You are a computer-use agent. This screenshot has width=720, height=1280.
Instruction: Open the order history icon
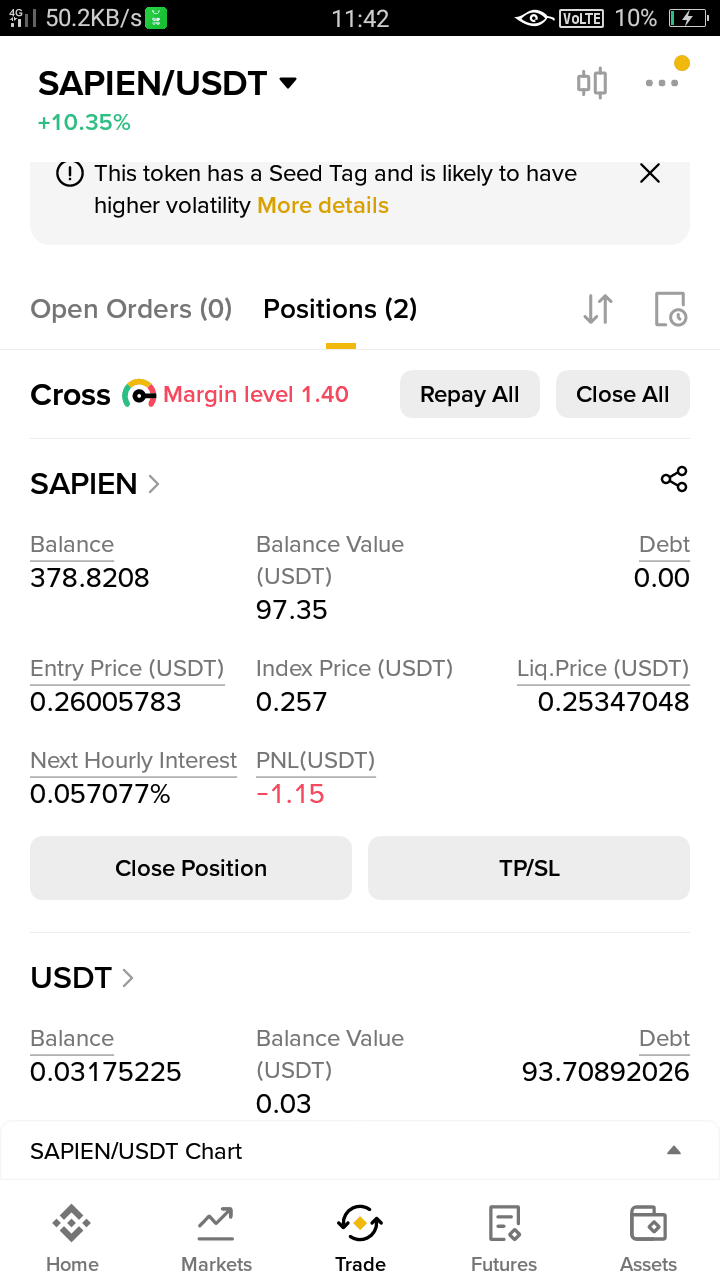(x=671, y=310)
